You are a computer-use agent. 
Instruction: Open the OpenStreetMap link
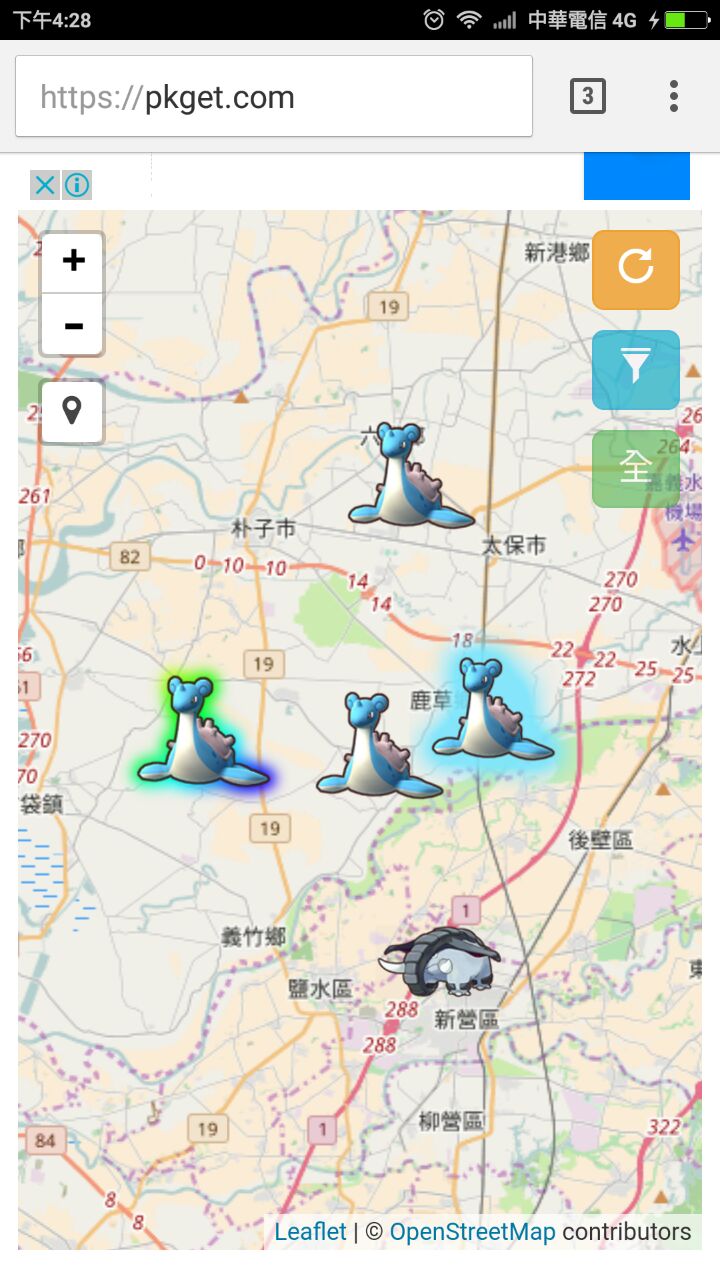coord(472,1232)
